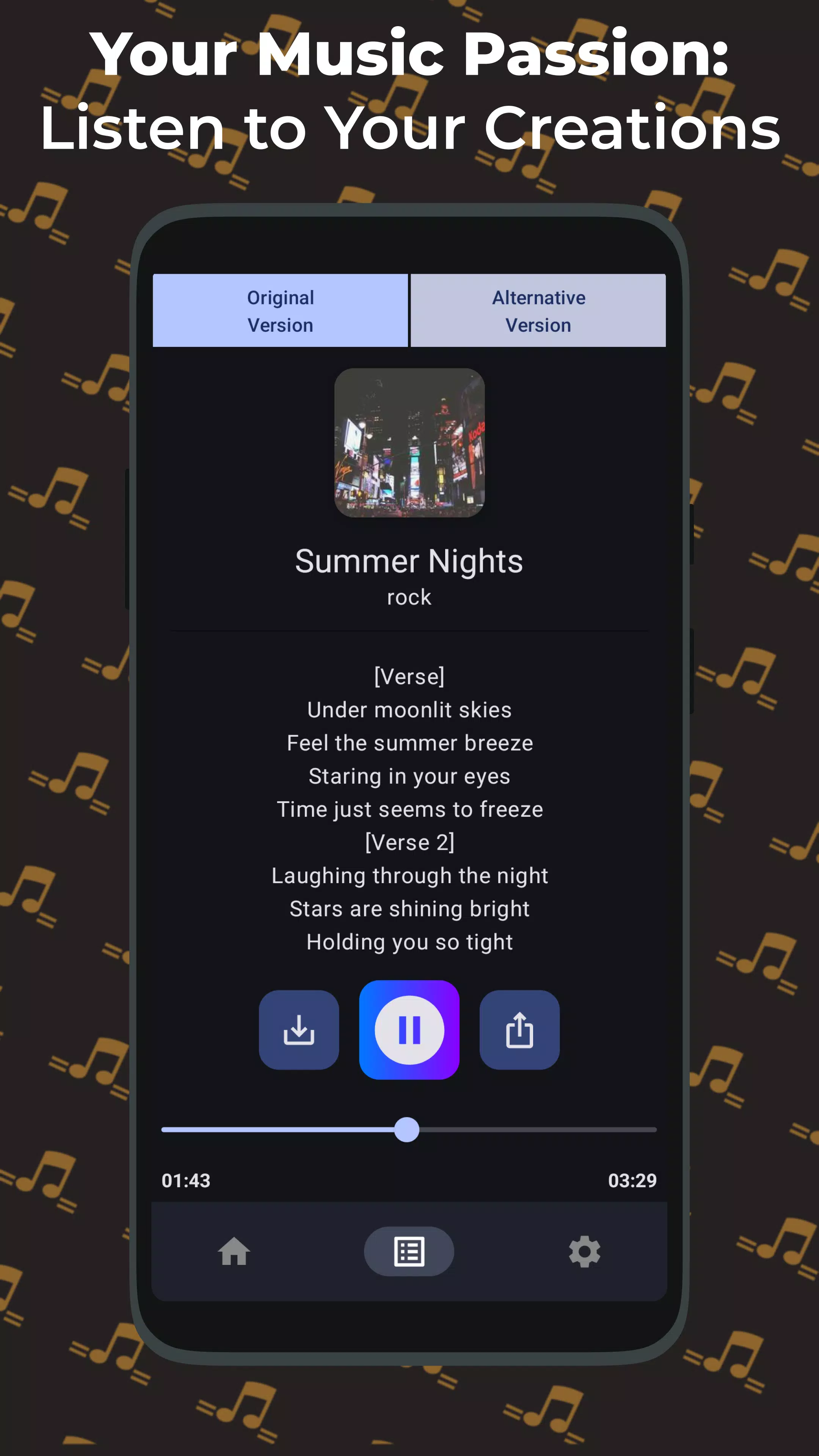Click the current time 01:43 label

(185, 1181)
